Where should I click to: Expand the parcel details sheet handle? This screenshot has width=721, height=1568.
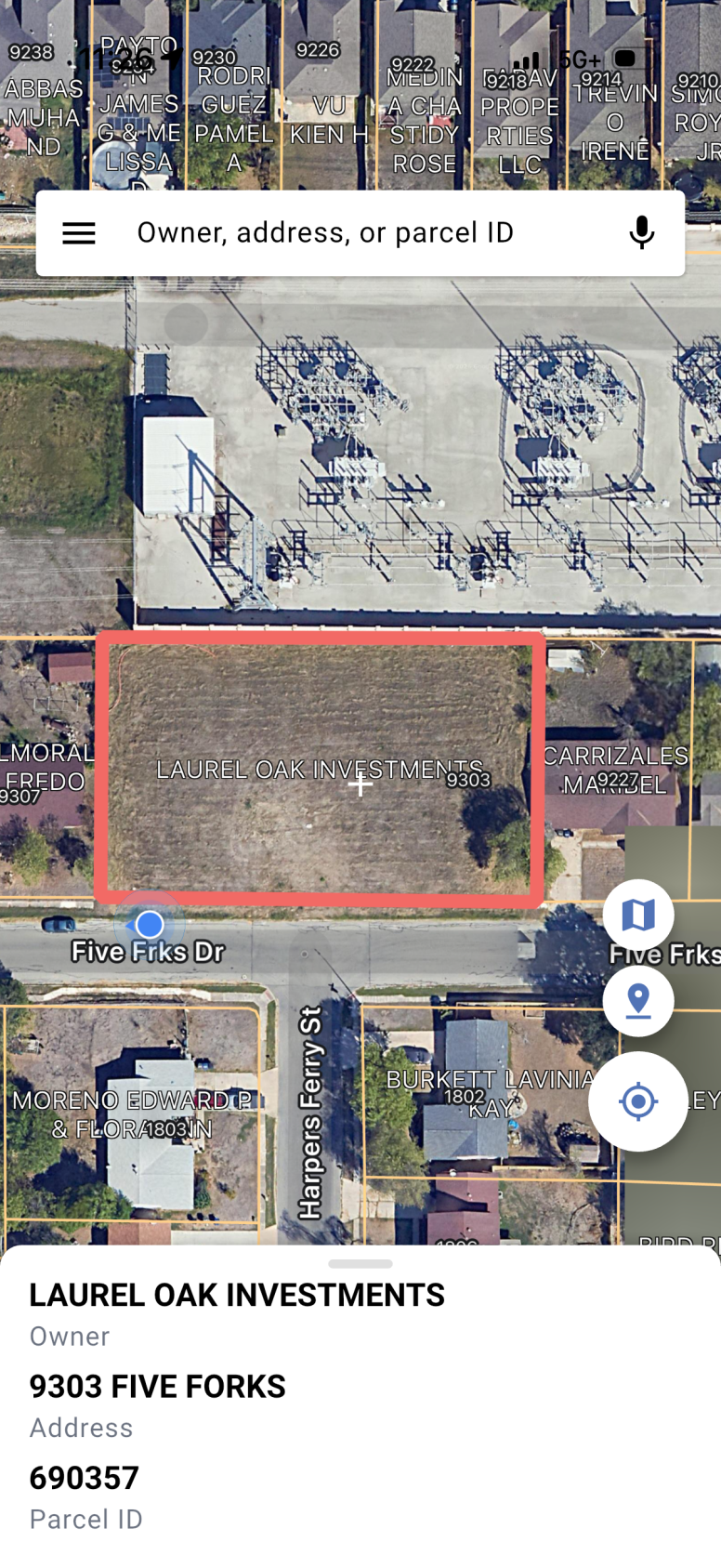(x=360, y=1264)
